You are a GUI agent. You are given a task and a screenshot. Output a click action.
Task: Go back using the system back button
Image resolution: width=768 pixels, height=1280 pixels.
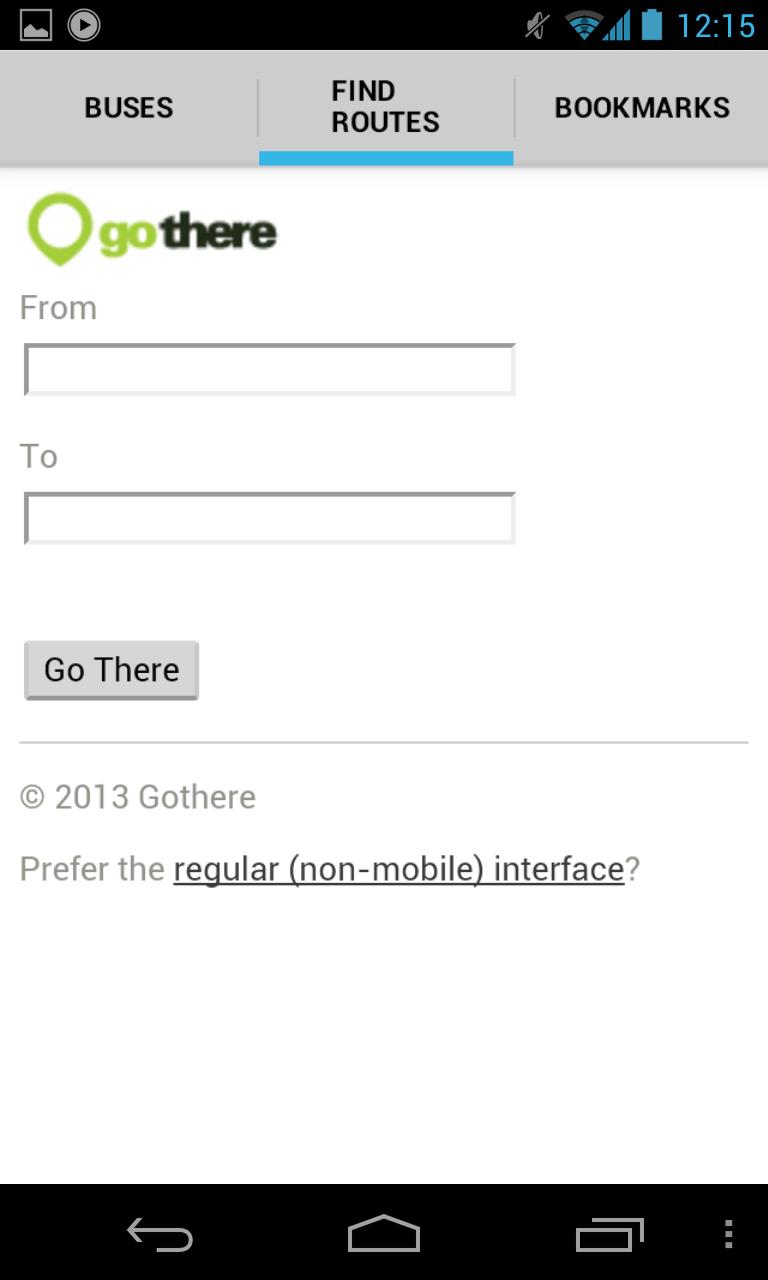coord(160,1235)
